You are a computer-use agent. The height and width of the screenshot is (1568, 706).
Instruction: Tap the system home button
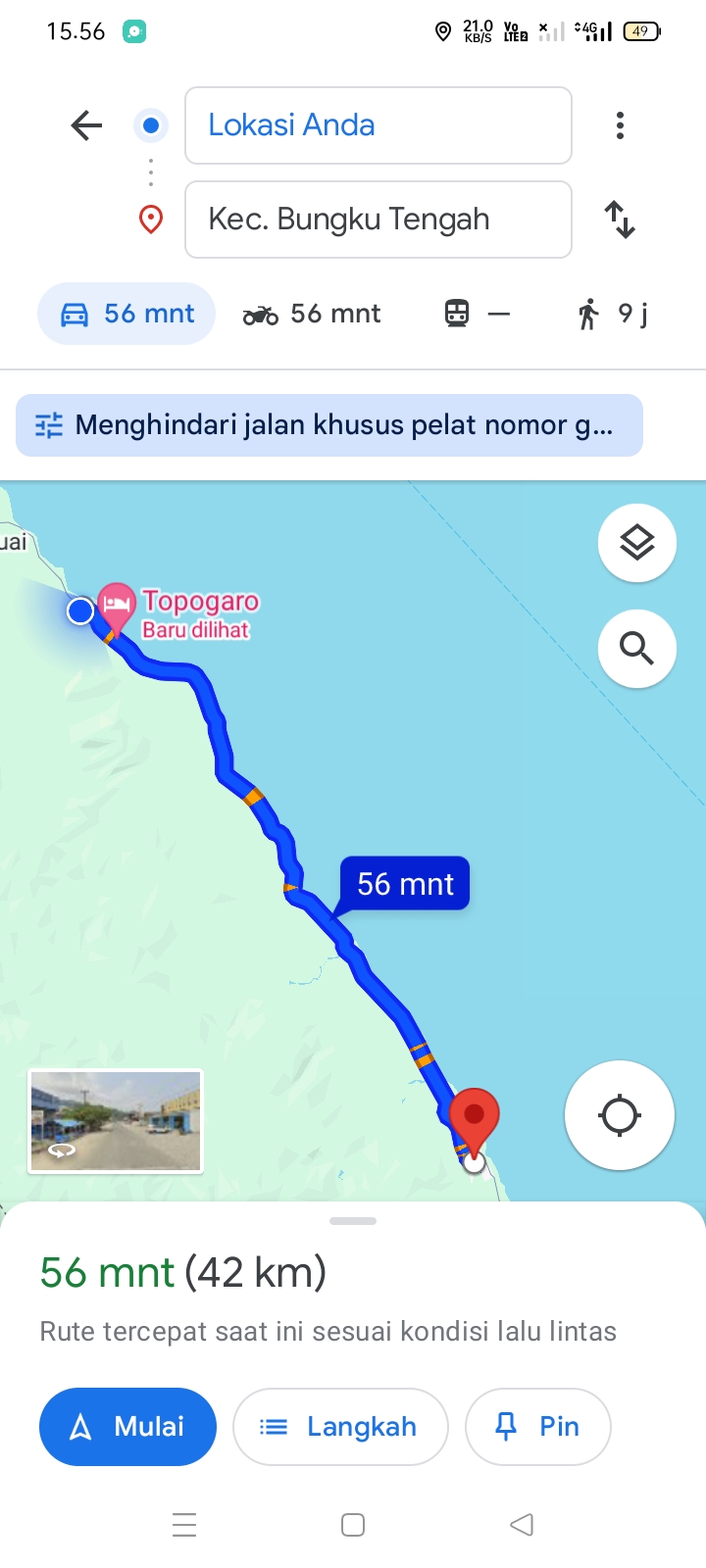coord(353,1525)
